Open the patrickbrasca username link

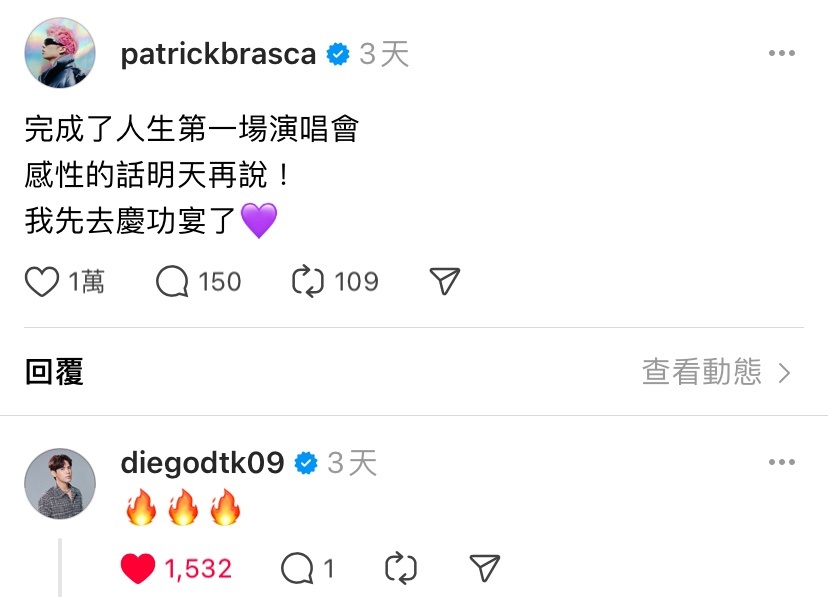(218, 54)
